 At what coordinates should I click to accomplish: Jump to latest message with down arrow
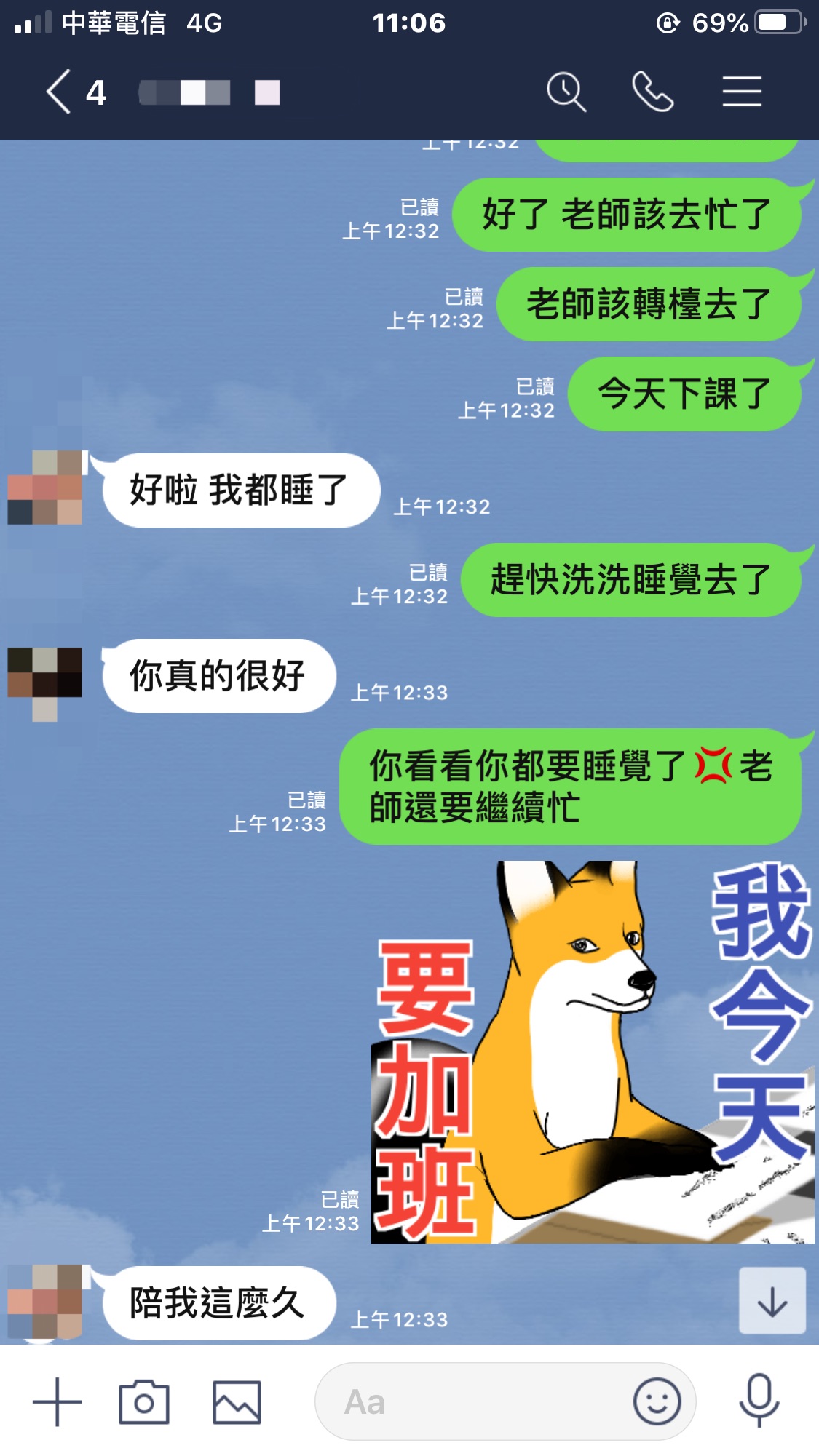pos(772,1301)
